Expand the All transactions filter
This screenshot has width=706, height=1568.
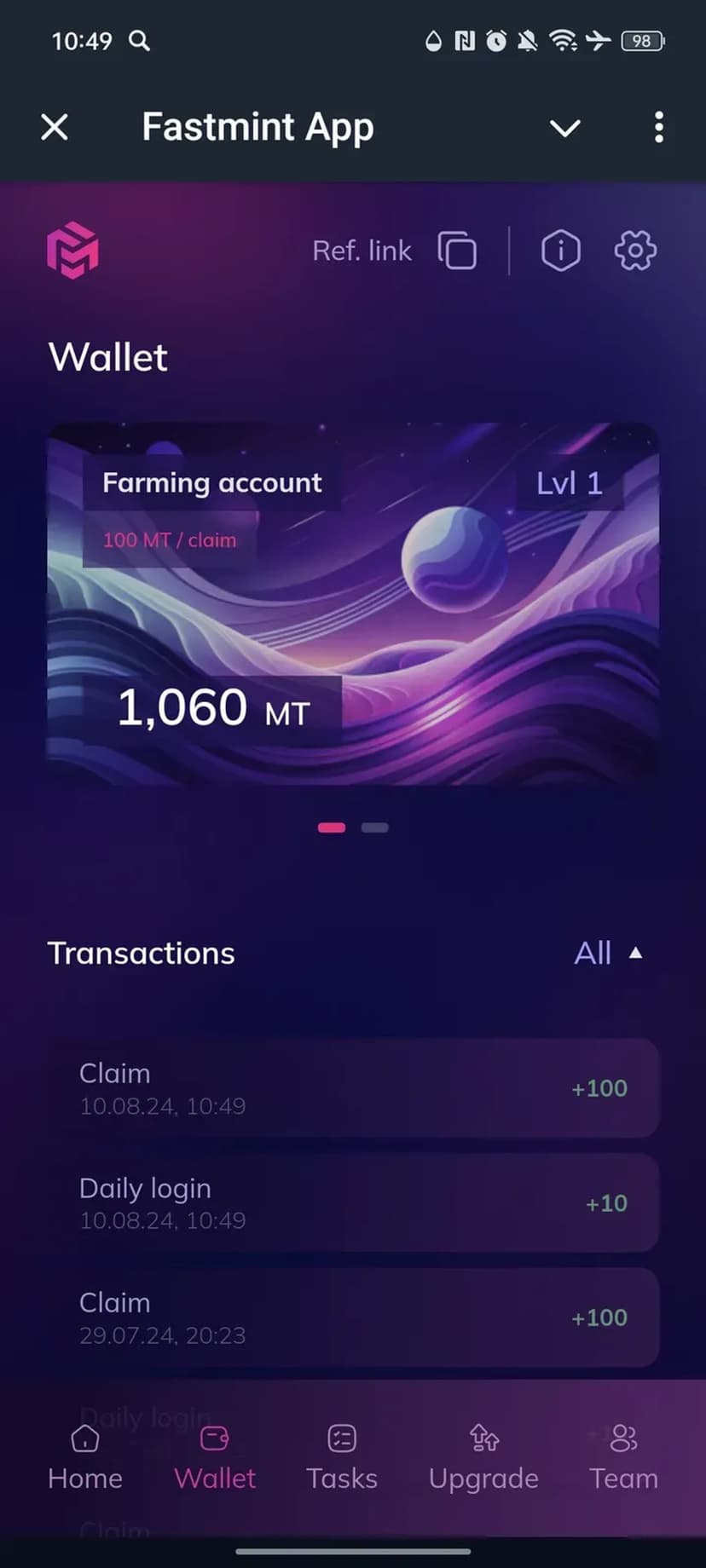tap(607, 953)
